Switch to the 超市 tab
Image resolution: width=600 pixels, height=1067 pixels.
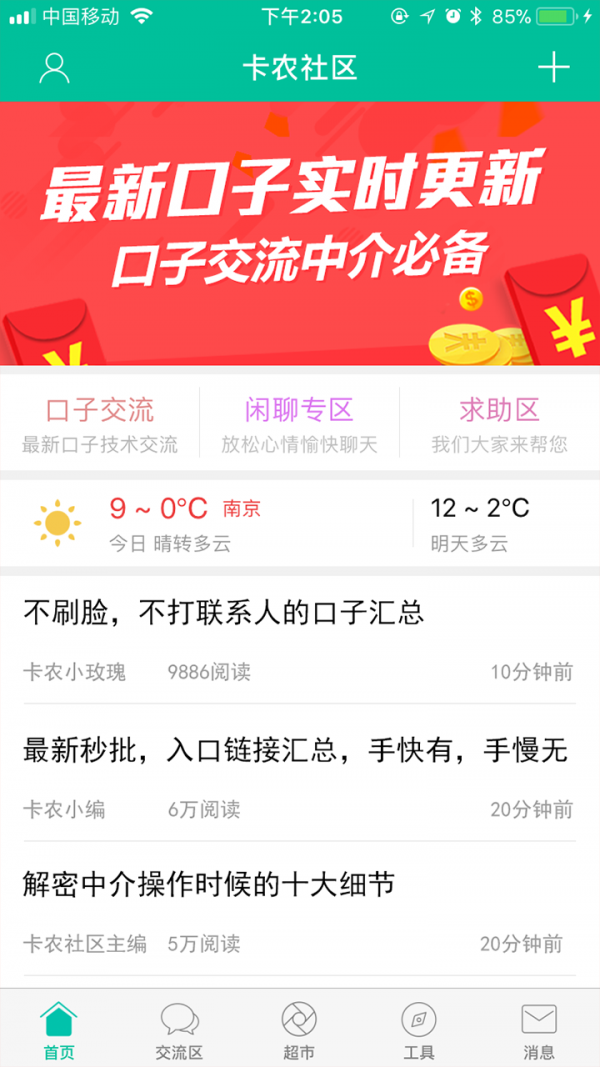(298, 1030)
